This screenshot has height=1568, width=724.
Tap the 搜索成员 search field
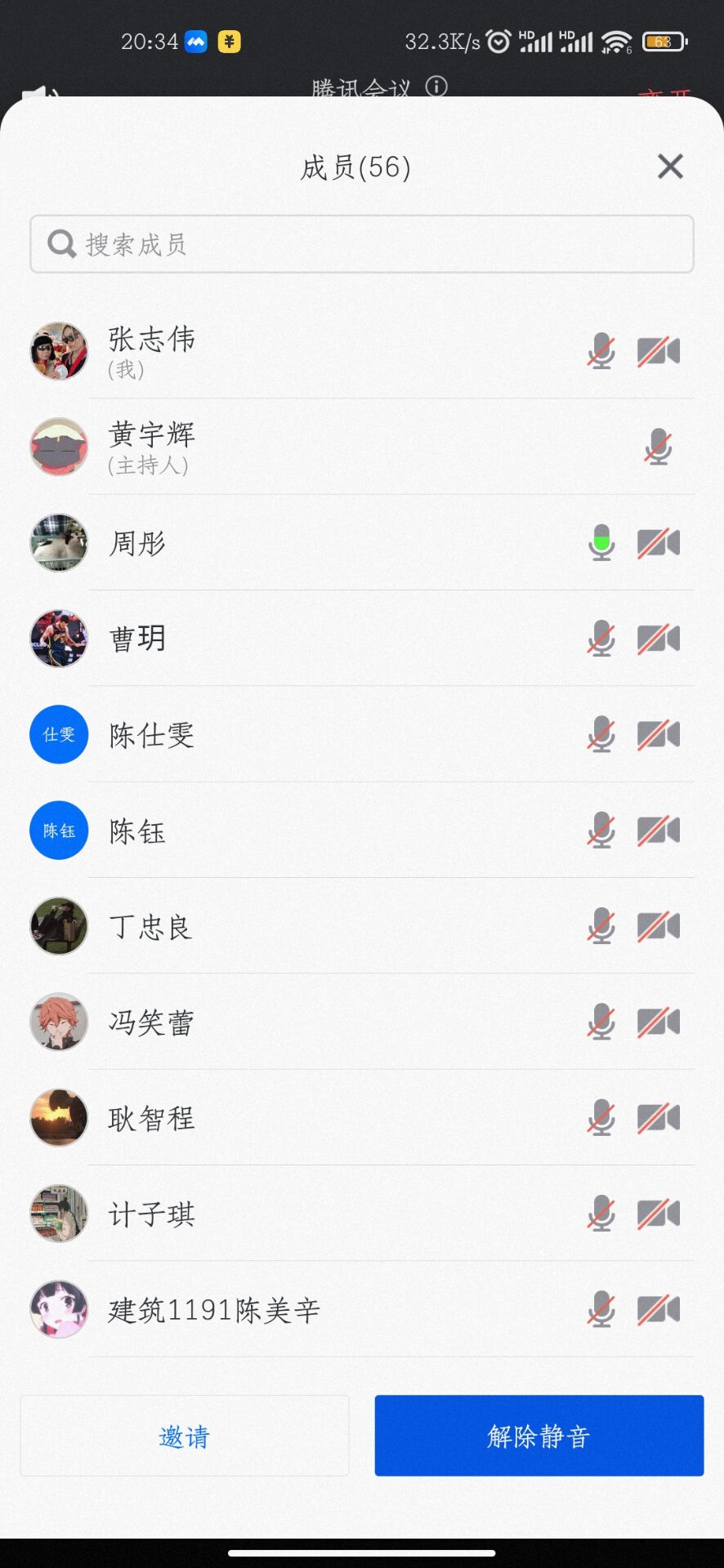361,244
